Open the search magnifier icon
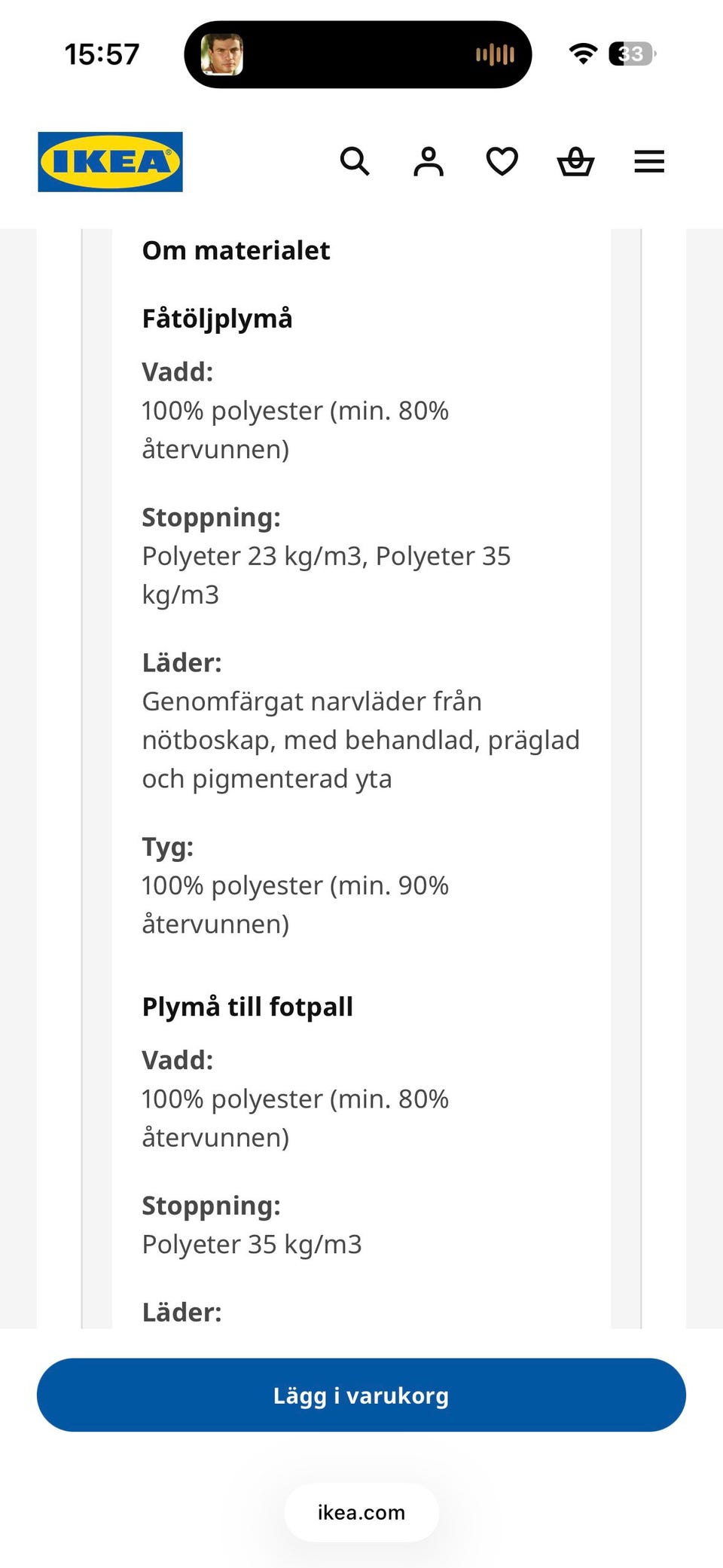Screen dimensions: 723x1568 355,161
